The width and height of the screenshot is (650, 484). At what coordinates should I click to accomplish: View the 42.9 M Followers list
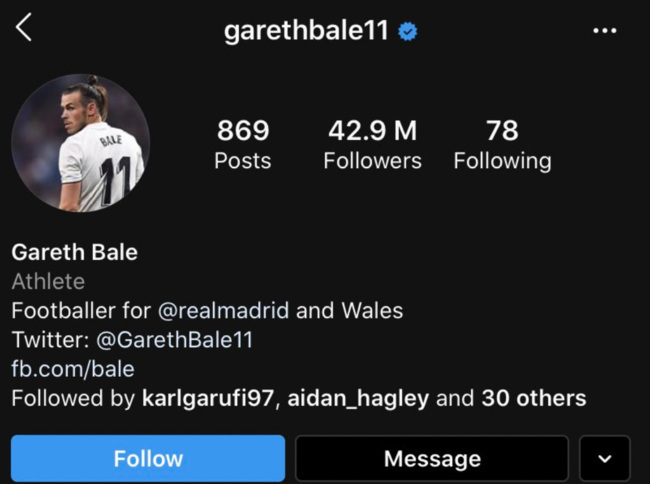click(372, 145)
